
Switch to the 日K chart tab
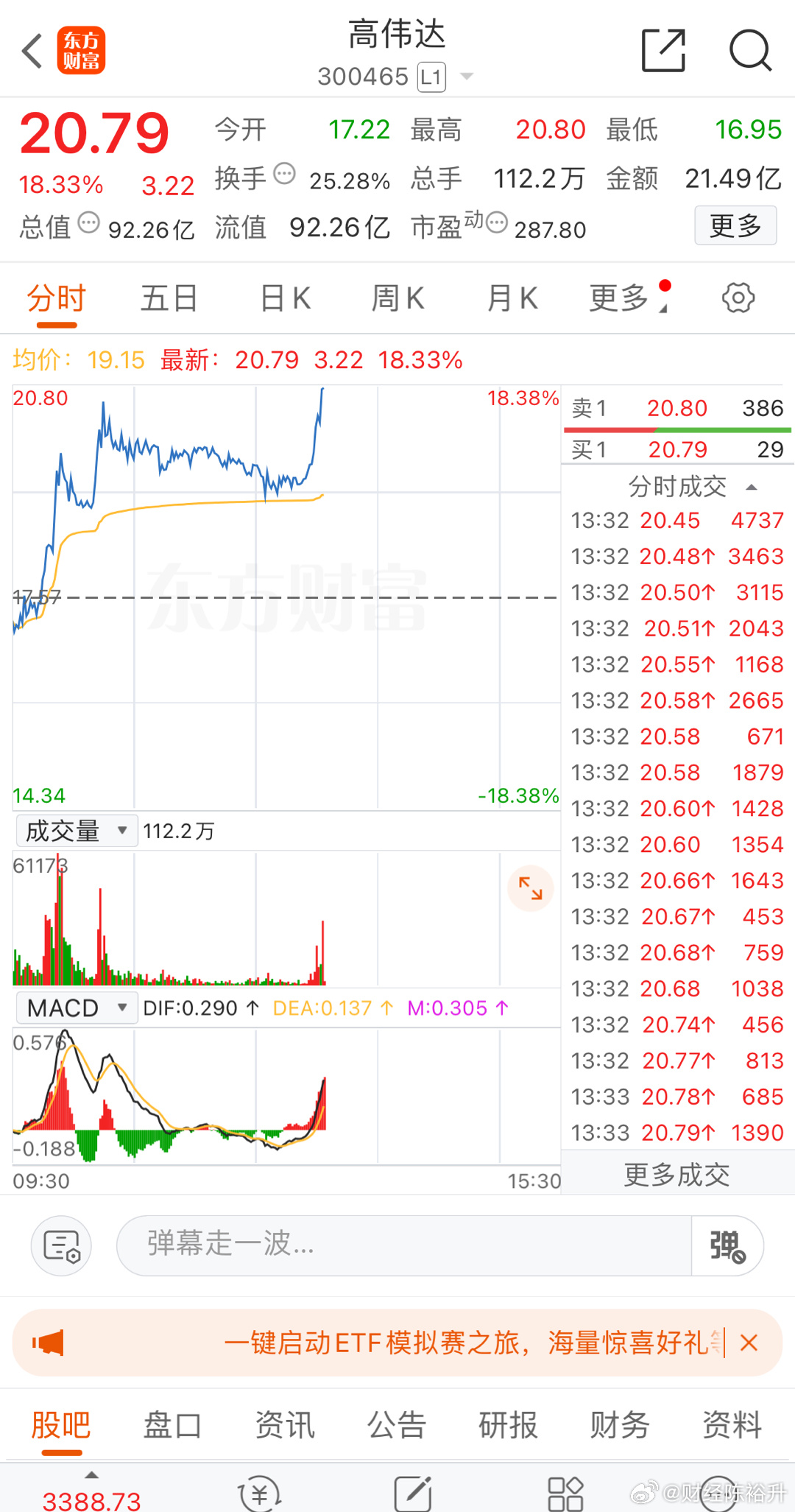pos(286,299)
